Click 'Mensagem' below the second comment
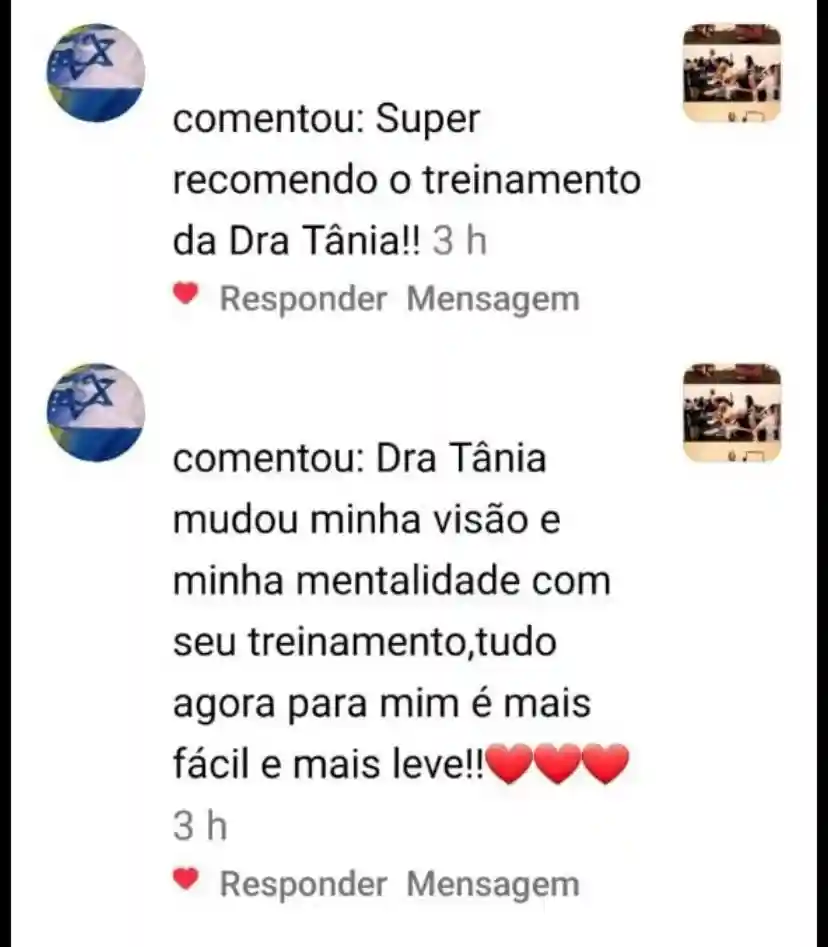The height and width of the screenshot is (947, 828). click(492, 884)
